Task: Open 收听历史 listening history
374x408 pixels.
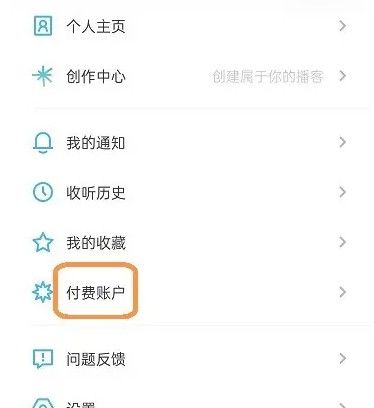Action: point(190,192)
